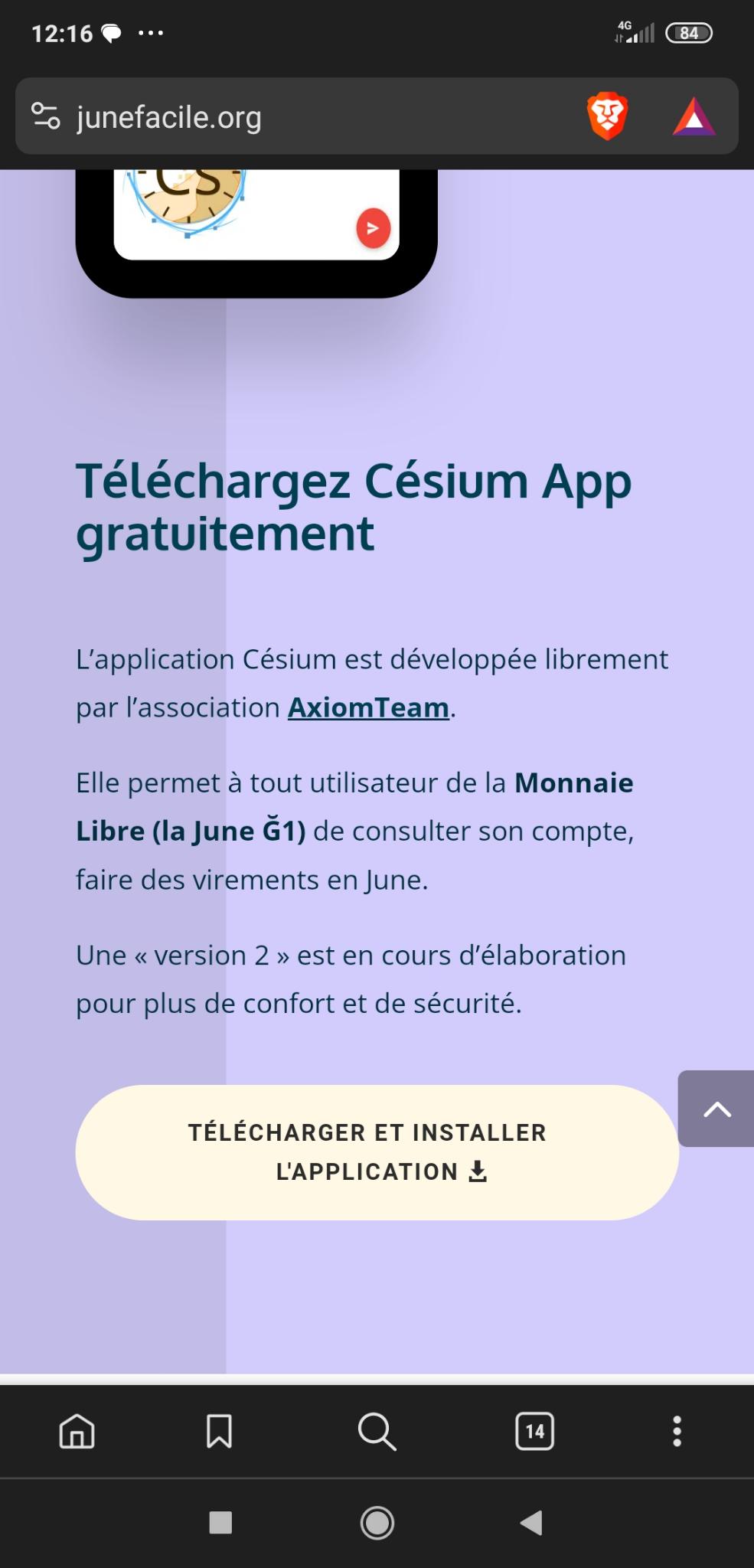The height and width of the screenshot is (1568, 754).
Task: Open the browser overflow menu
Action: pos(677,1431)
